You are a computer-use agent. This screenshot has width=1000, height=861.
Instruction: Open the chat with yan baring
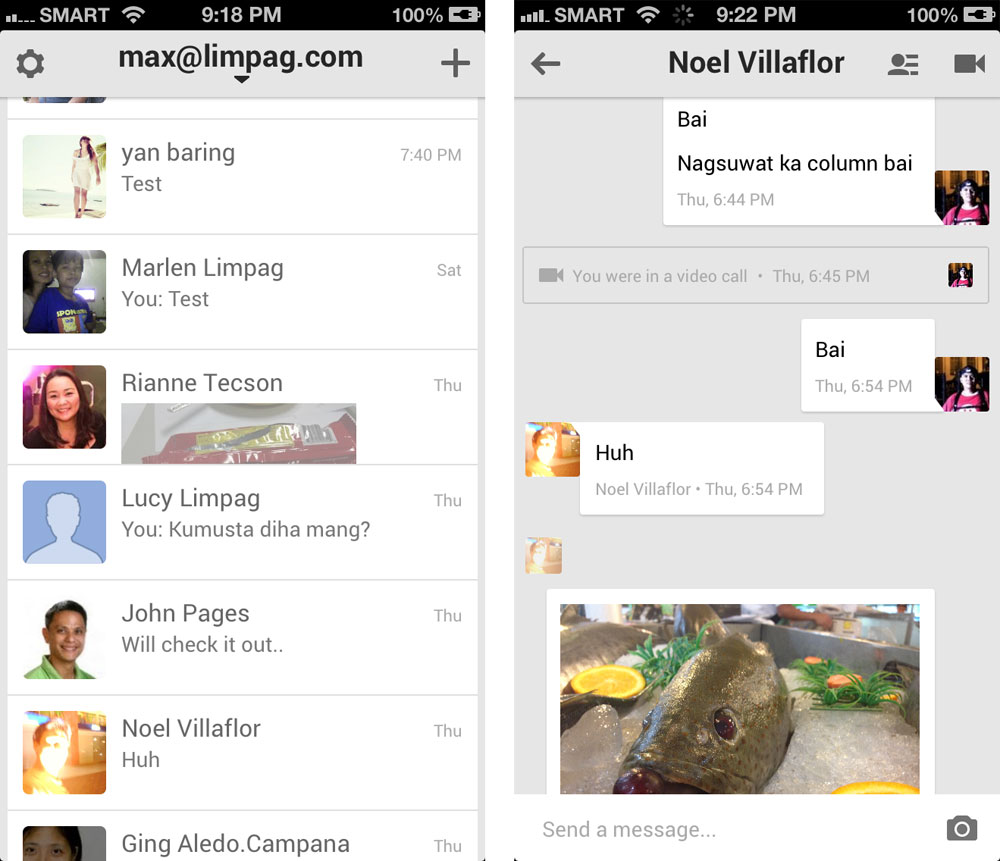click(x=242, y=176)
